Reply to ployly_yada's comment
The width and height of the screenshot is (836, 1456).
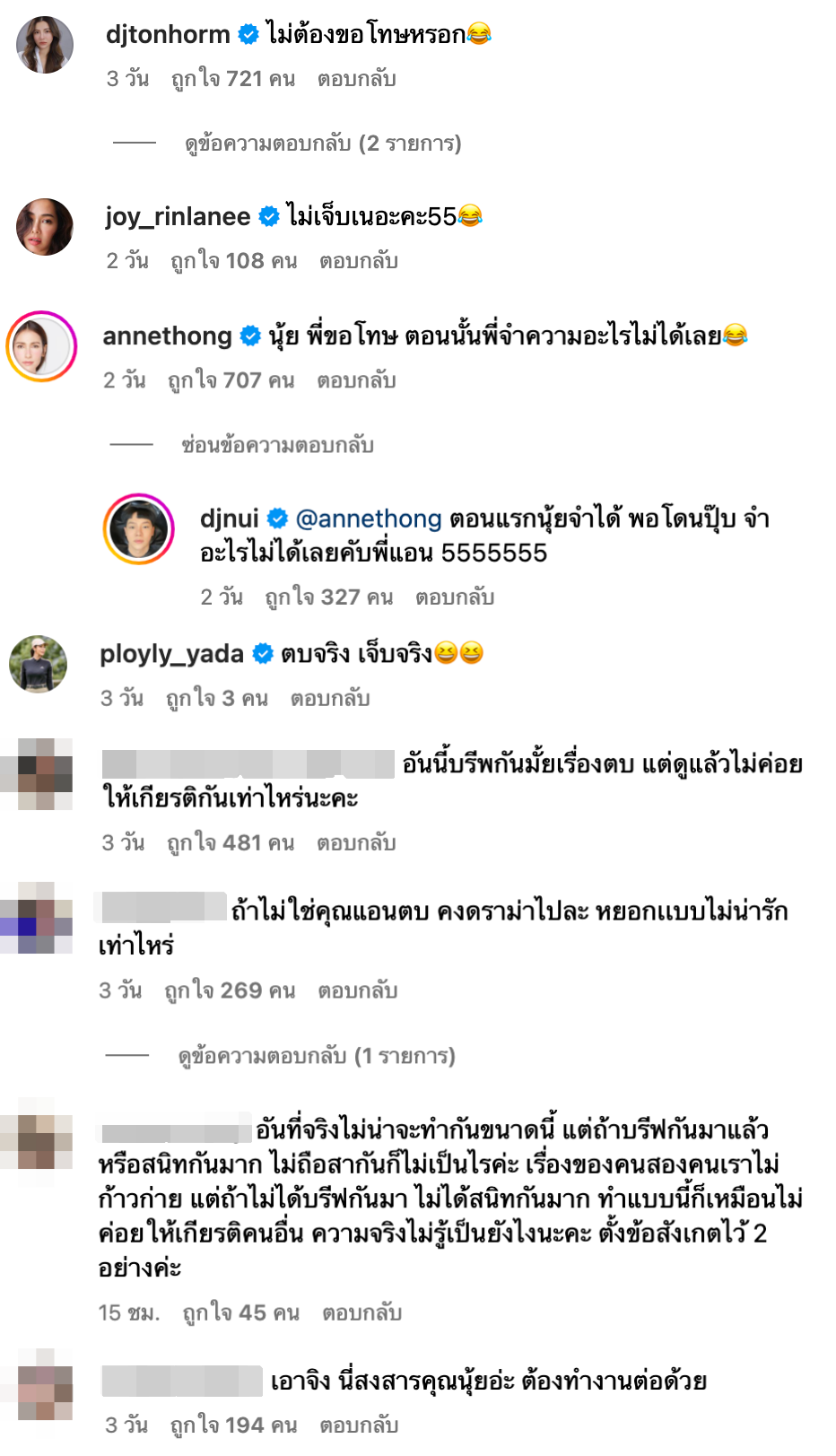pos(330,699)
